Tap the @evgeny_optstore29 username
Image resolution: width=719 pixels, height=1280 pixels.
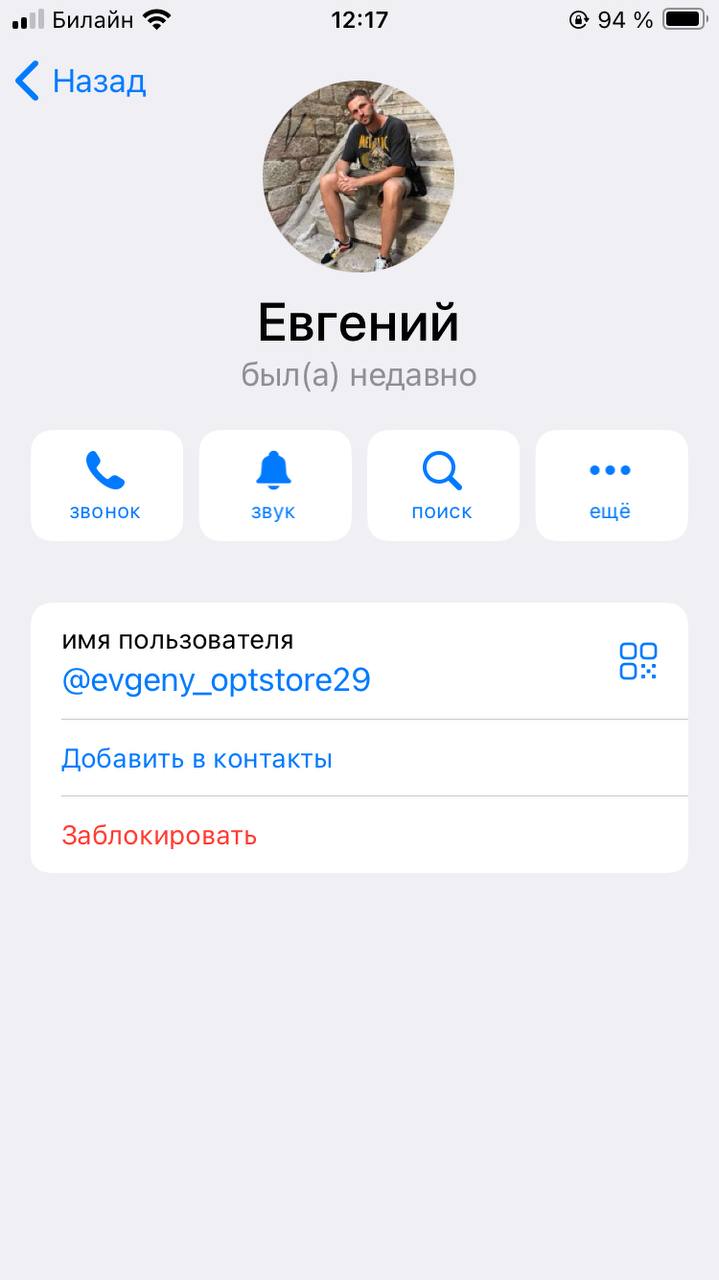[x=216, y=681]
